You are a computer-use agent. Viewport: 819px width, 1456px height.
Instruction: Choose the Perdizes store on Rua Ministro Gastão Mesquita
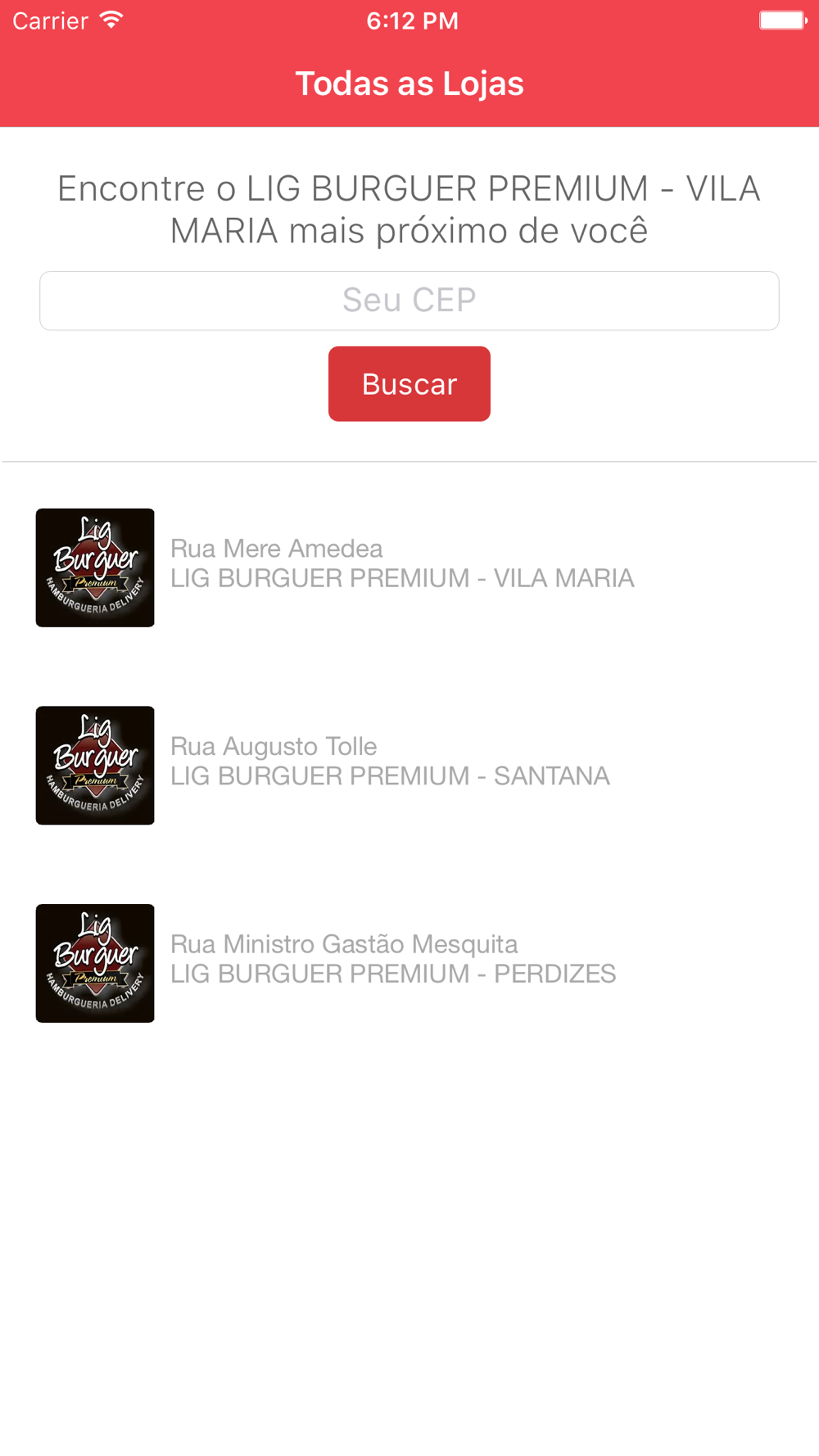pos(393,961)
